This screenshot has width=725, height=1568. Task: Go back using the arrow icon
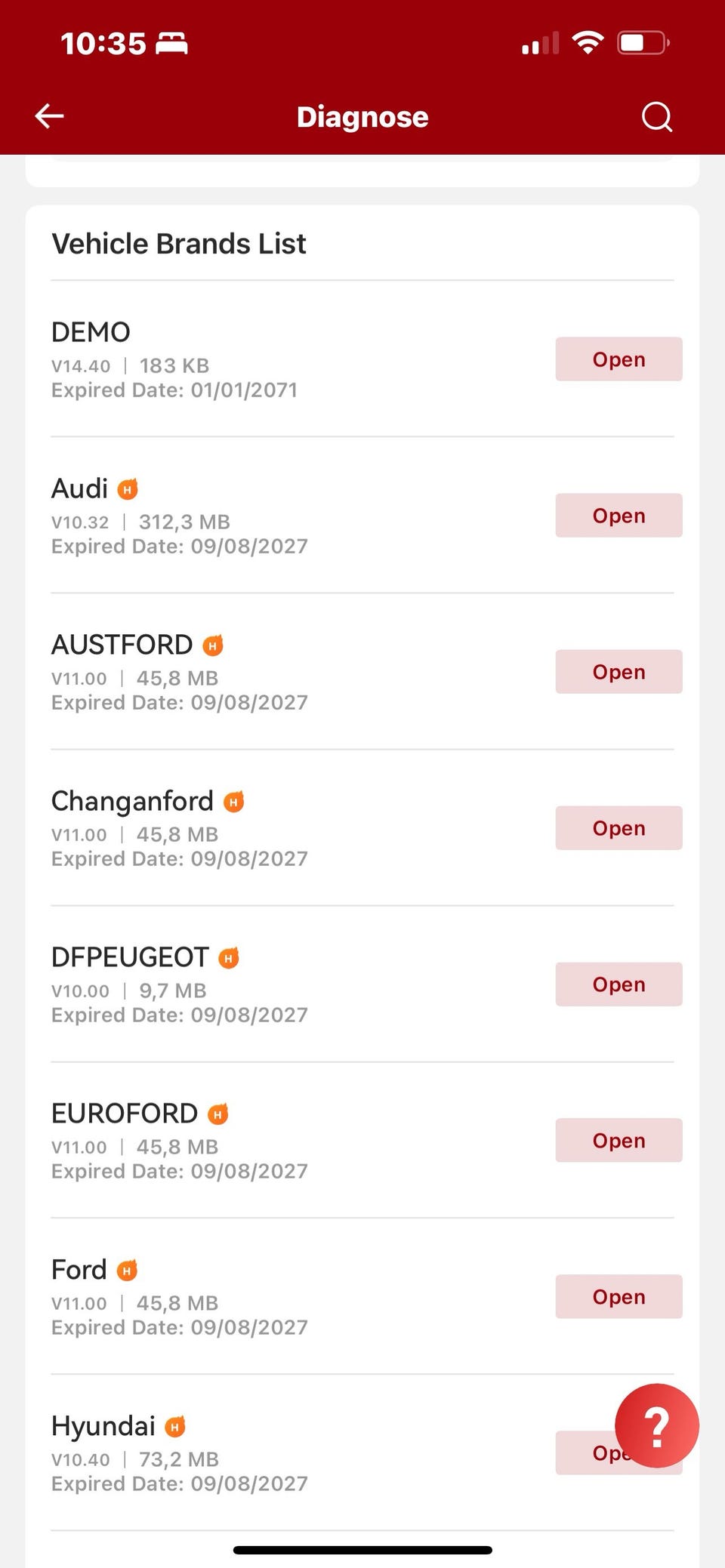tap(50, 116)
